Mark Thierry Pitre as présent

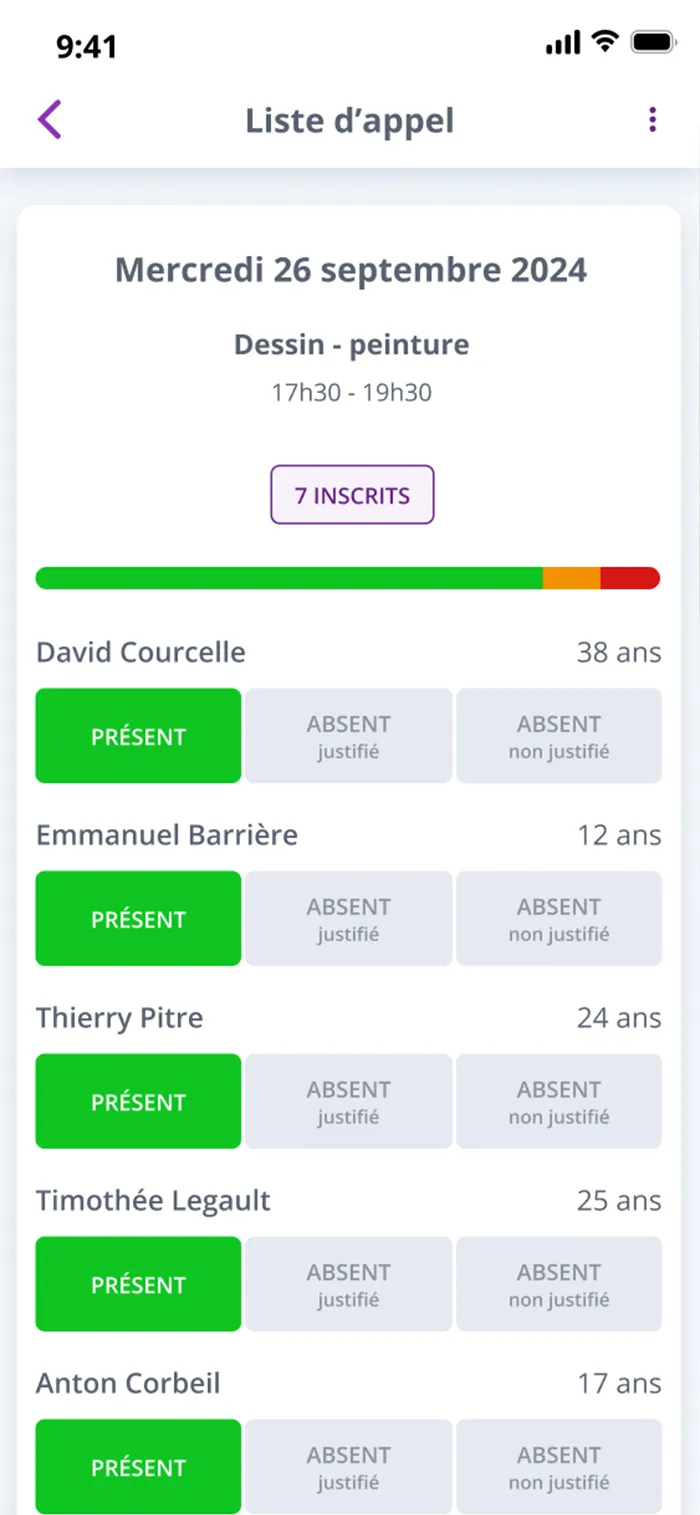138,1102
